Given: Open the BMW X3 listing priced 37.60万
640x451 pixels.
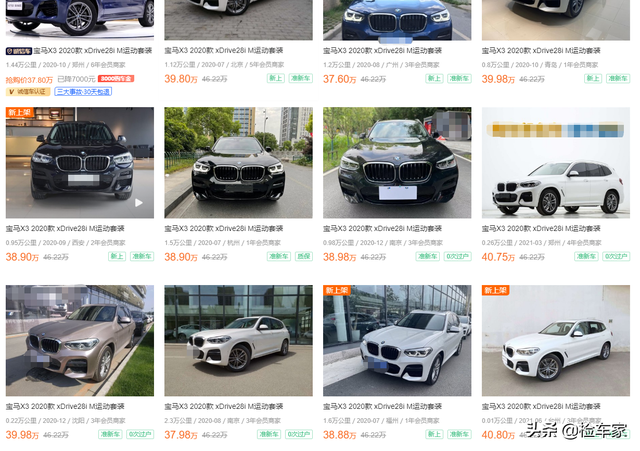Looking at the screenshot, I should pos(397,50).
